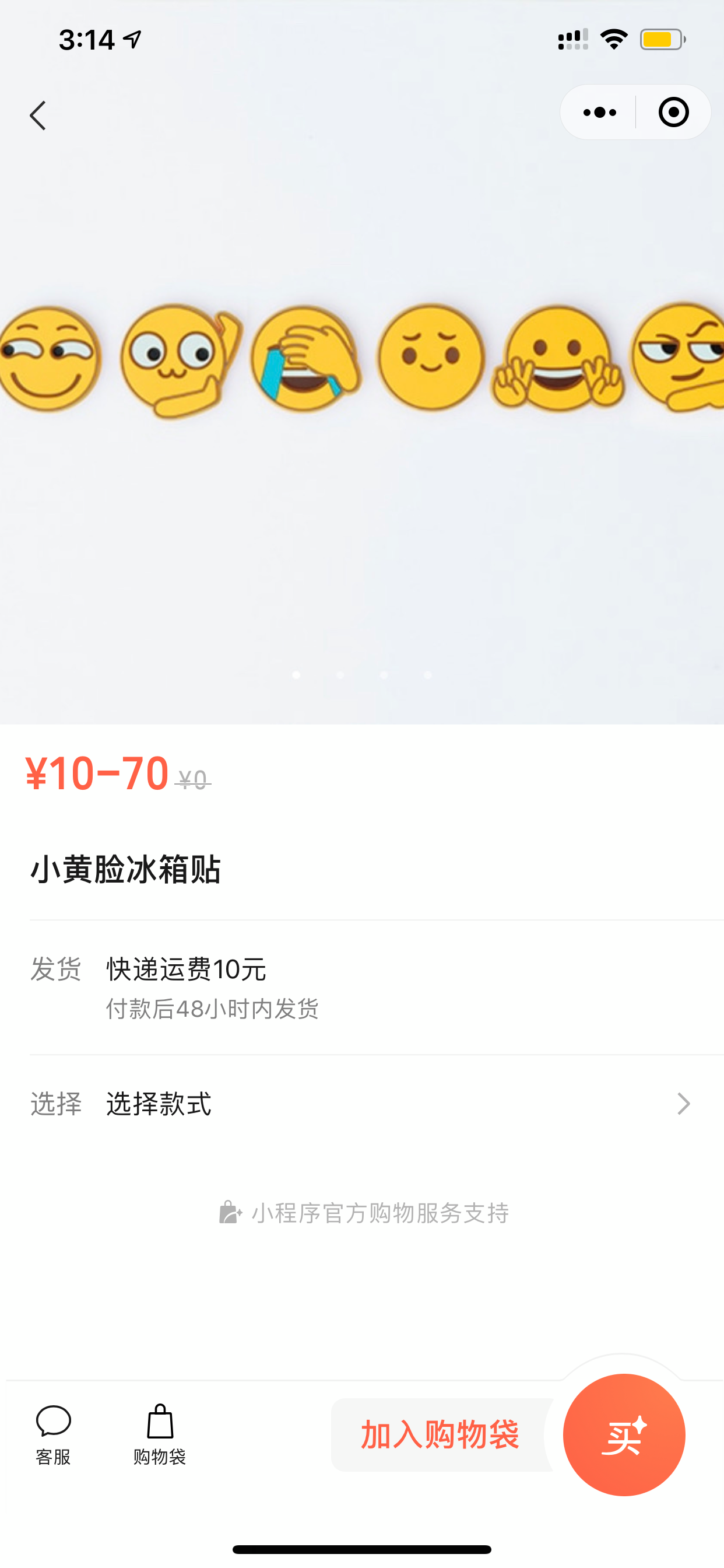Open the 选择款式 style picker row
This screenshot has height=1568, width=724.
pos(362,1104)
